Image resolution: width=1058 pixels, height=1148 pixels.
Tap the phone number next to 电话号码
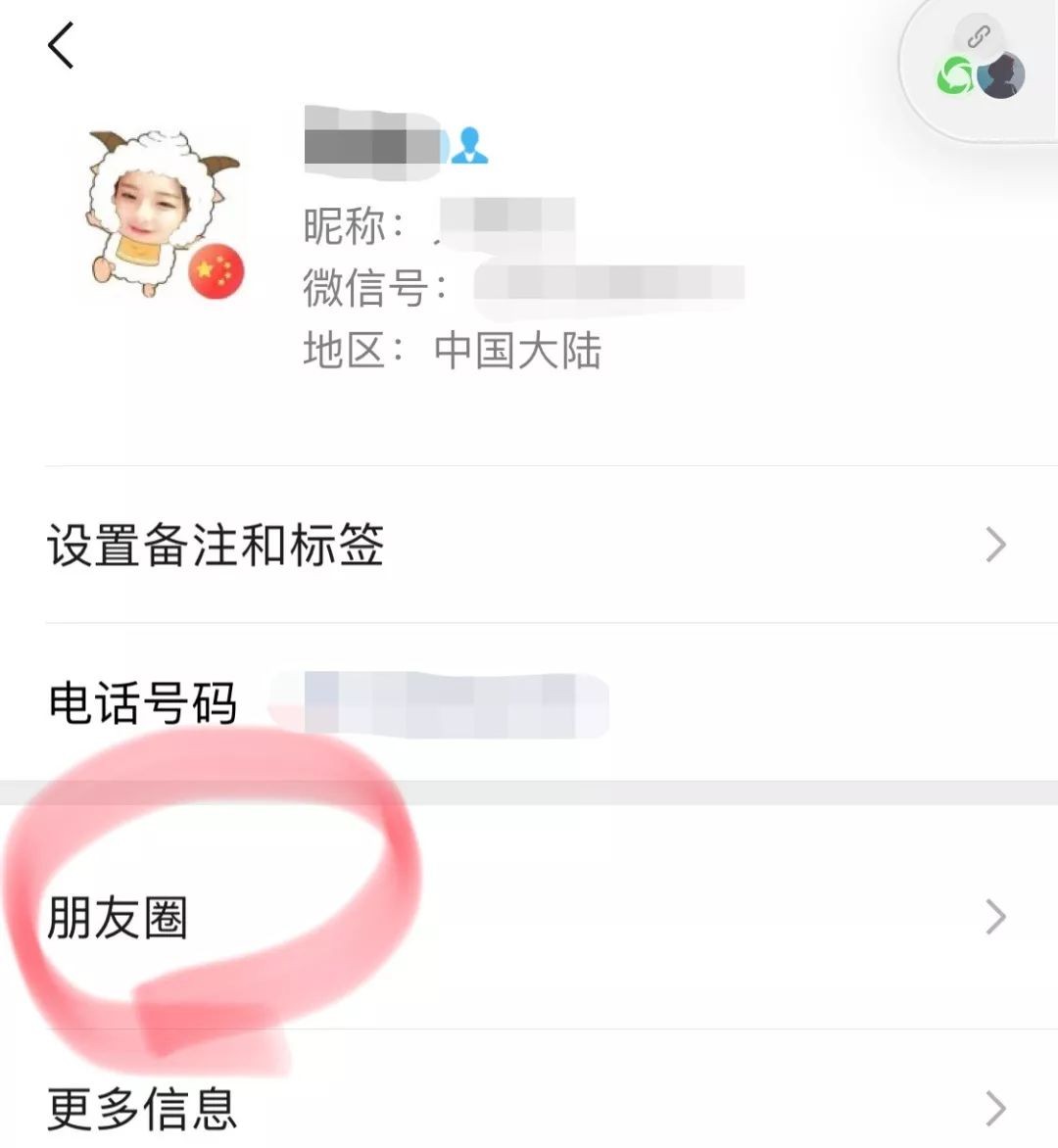pyautogui.click(x=439, y=703)
